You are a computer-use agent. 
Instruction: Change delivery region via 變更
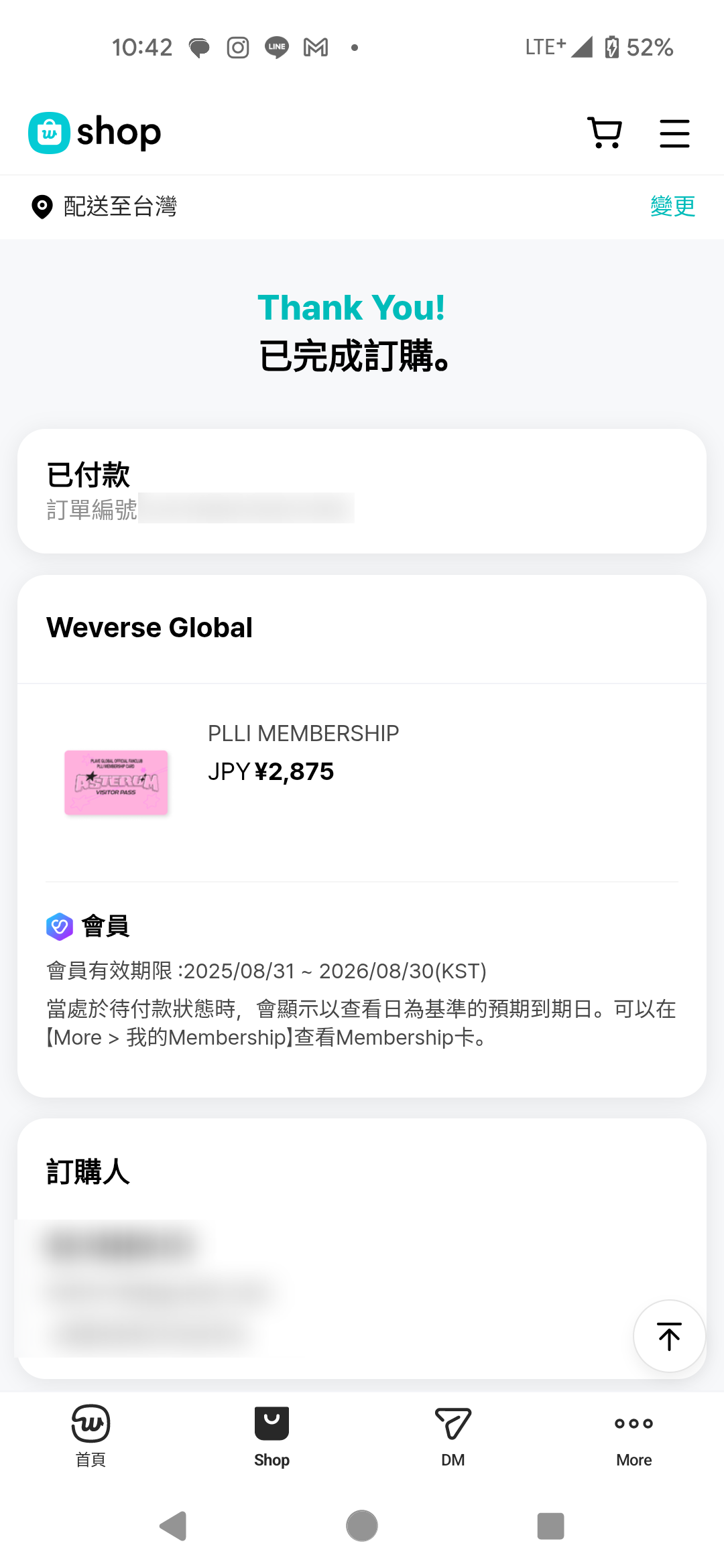pyautogui.click(x=672, y=206)
